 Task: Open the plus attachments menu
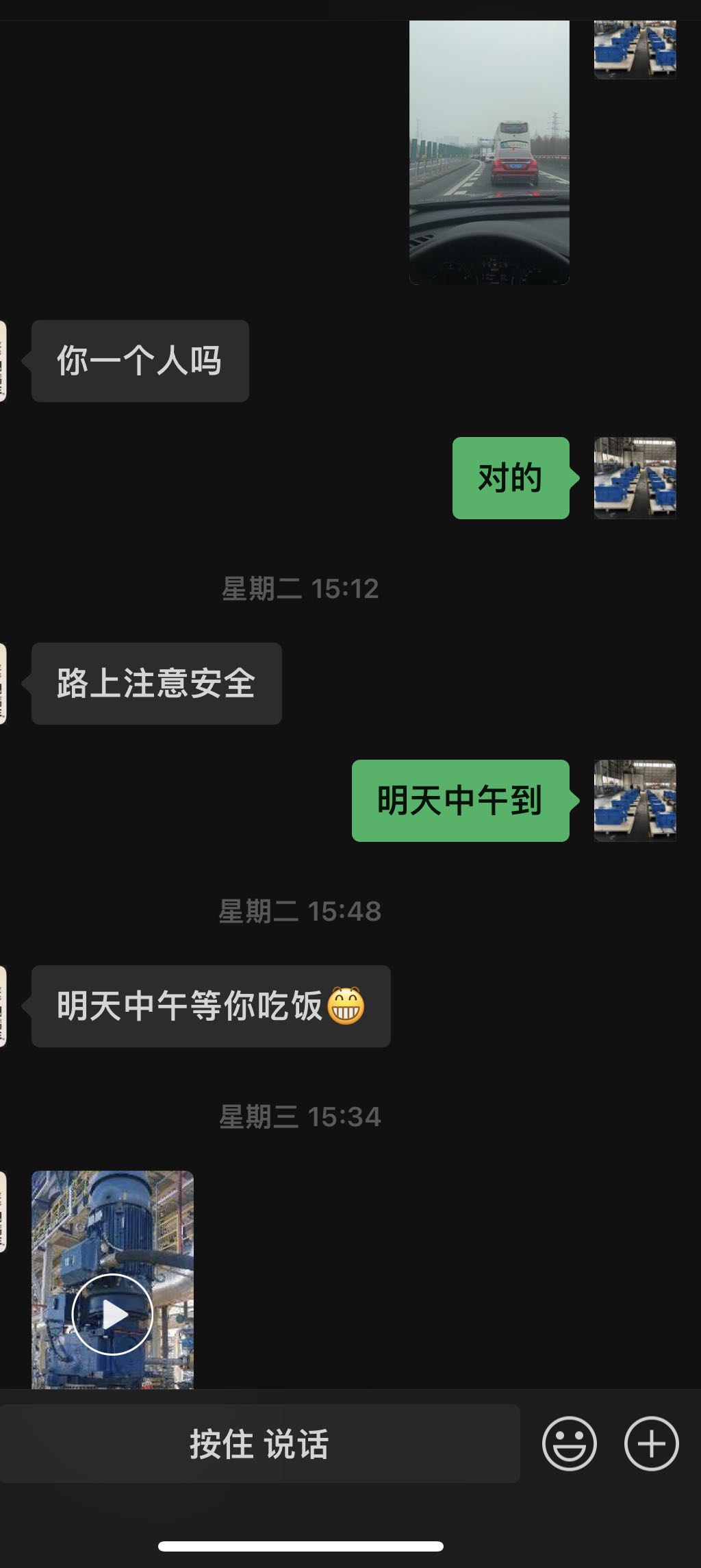(x=651, y=1444)
